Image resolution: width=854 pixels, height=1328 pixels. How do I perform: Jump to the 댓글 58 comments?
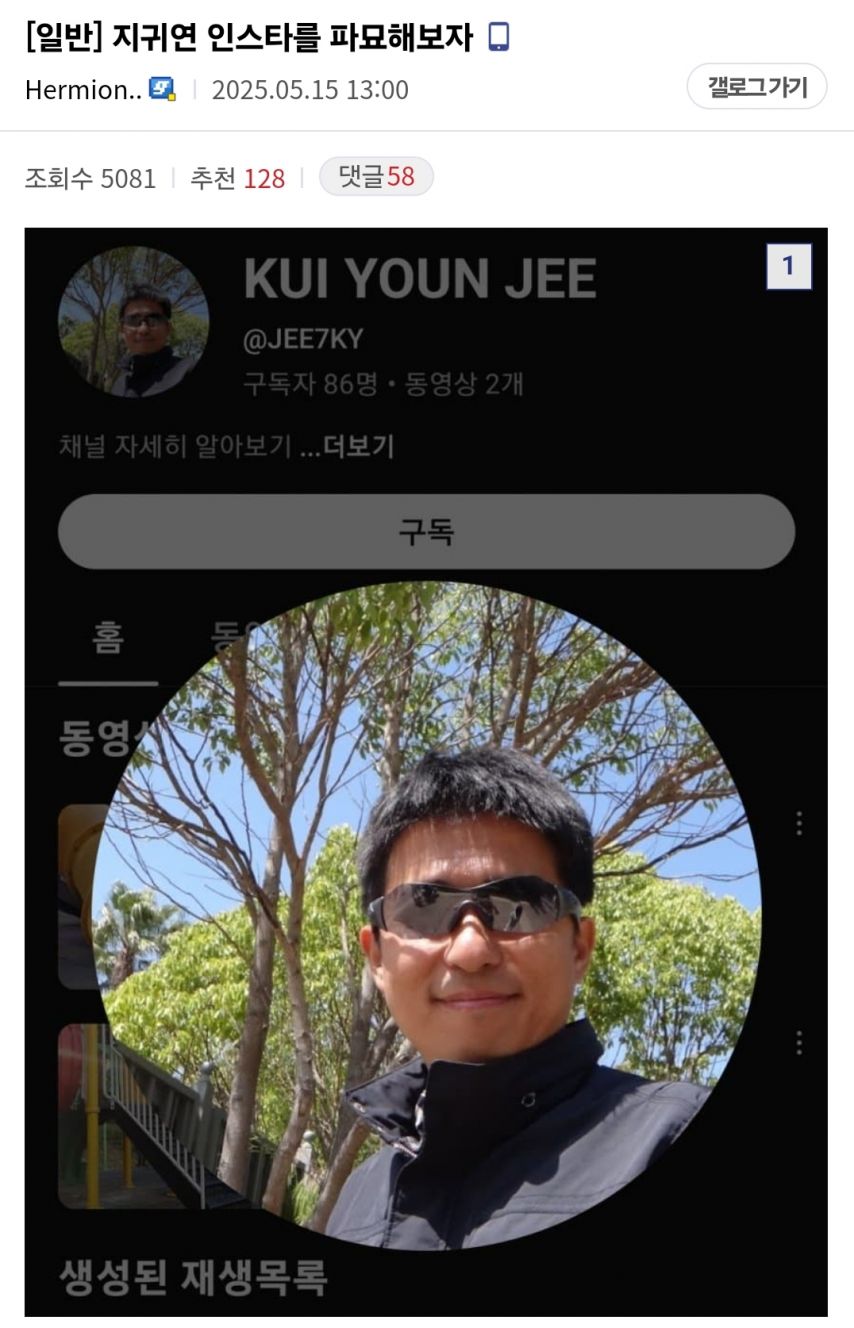pos(376,177)
